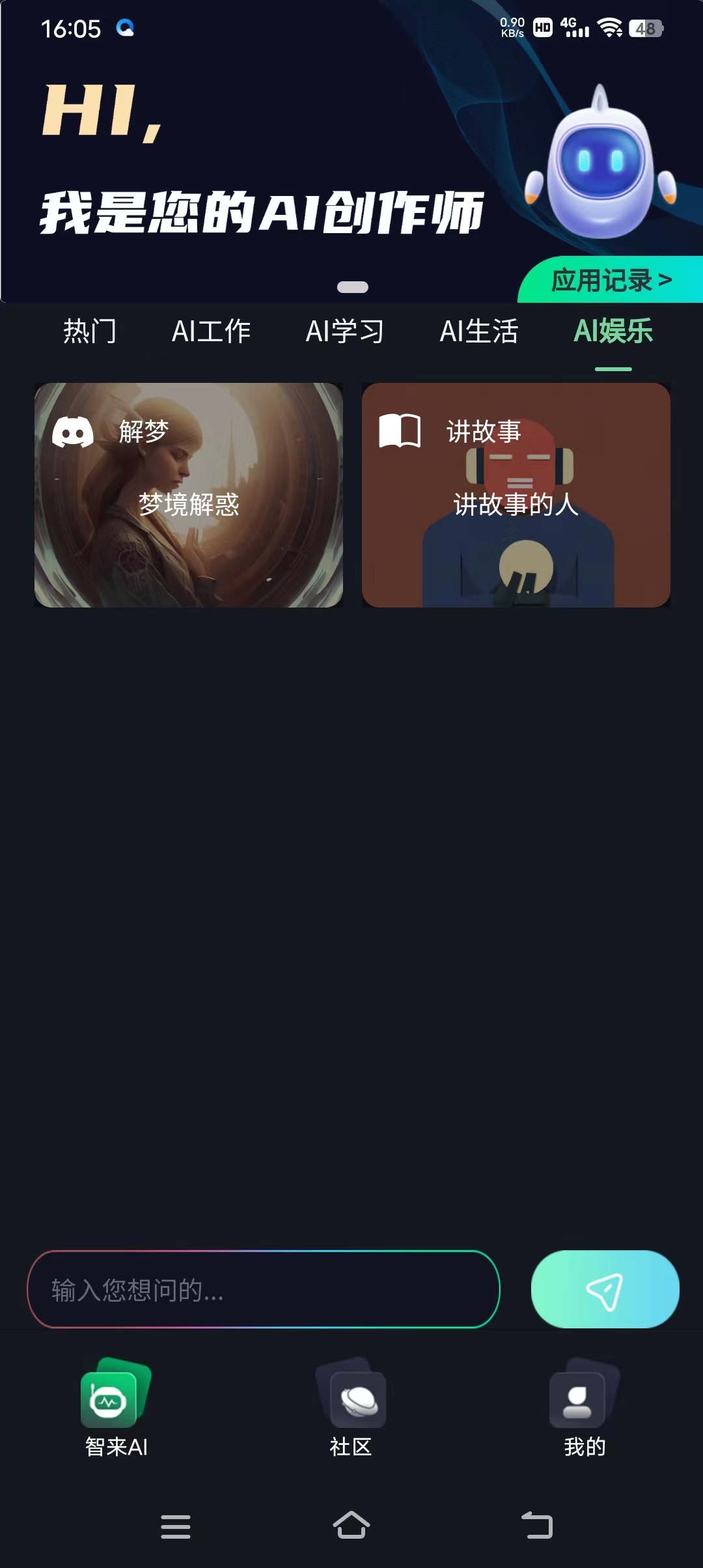Switch to the 智来AI bottom tab
Image resolution: width=703 pixels, height=1568 pixels.
(116, 1410)
